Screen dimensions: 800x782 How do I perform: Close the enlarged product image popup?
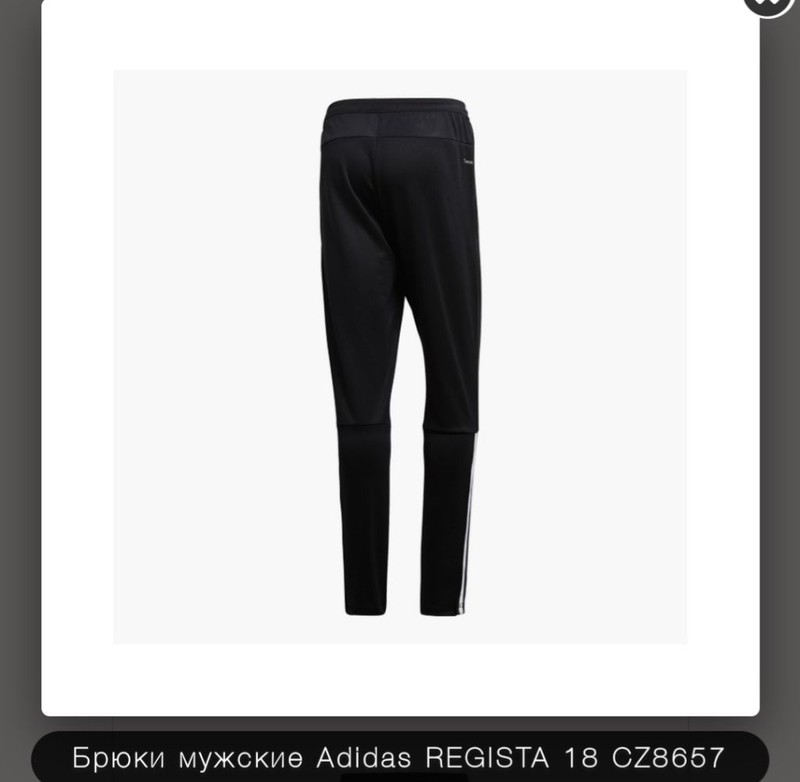click(769, 4)
